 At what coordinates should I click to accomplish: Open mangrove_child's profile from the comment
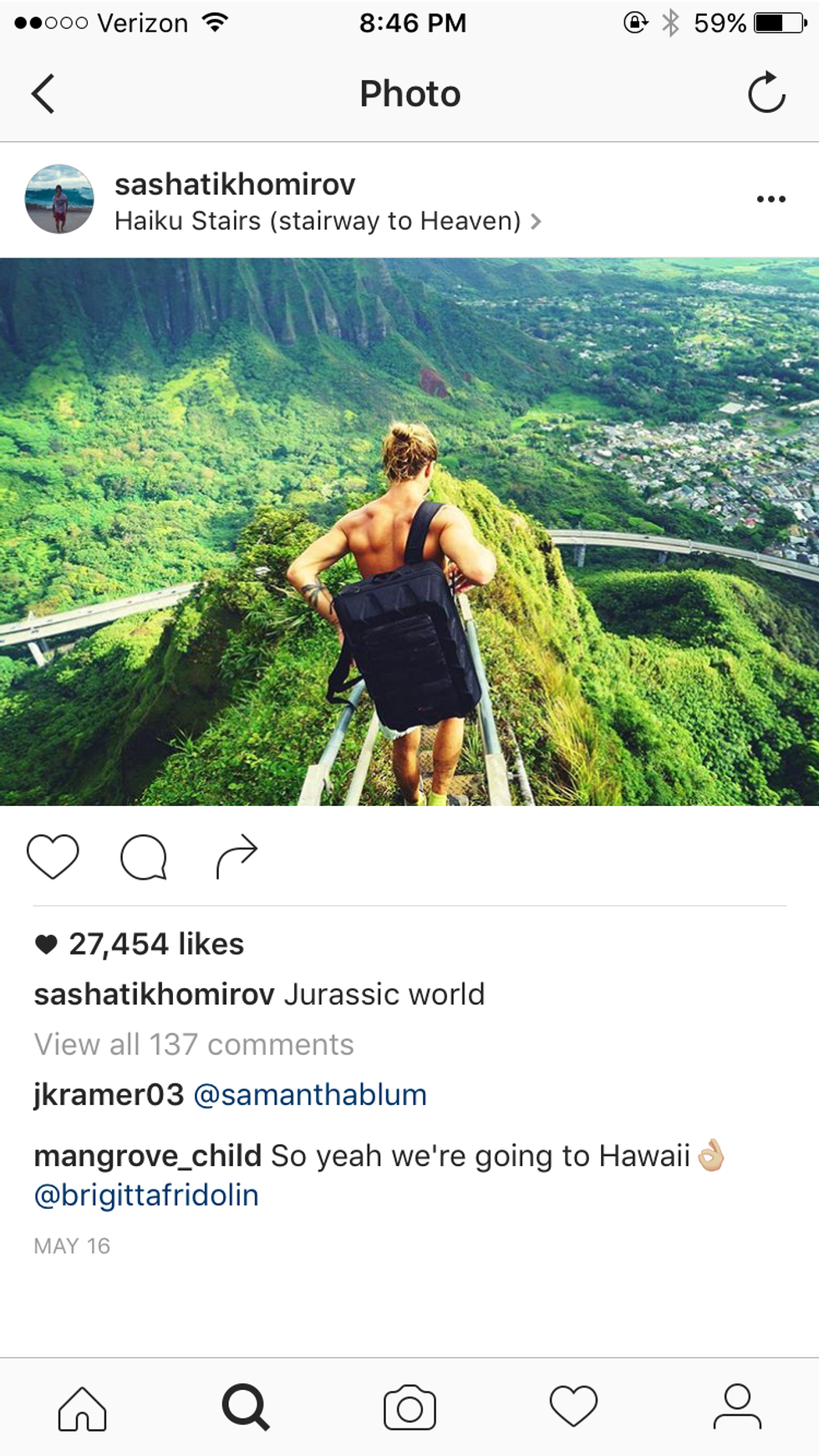(147, 1156)
